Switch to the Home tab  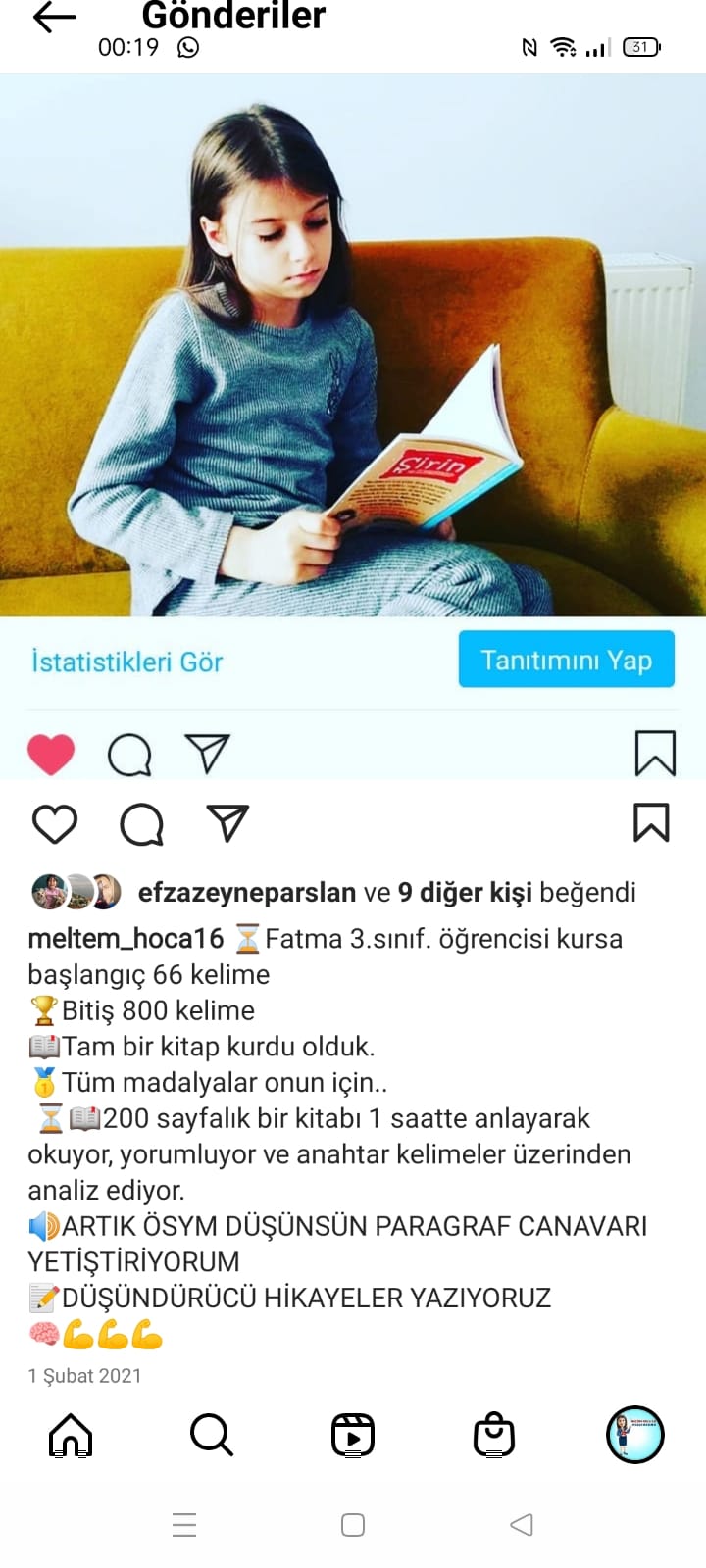pyautogui.click(x=71, y=1436)
